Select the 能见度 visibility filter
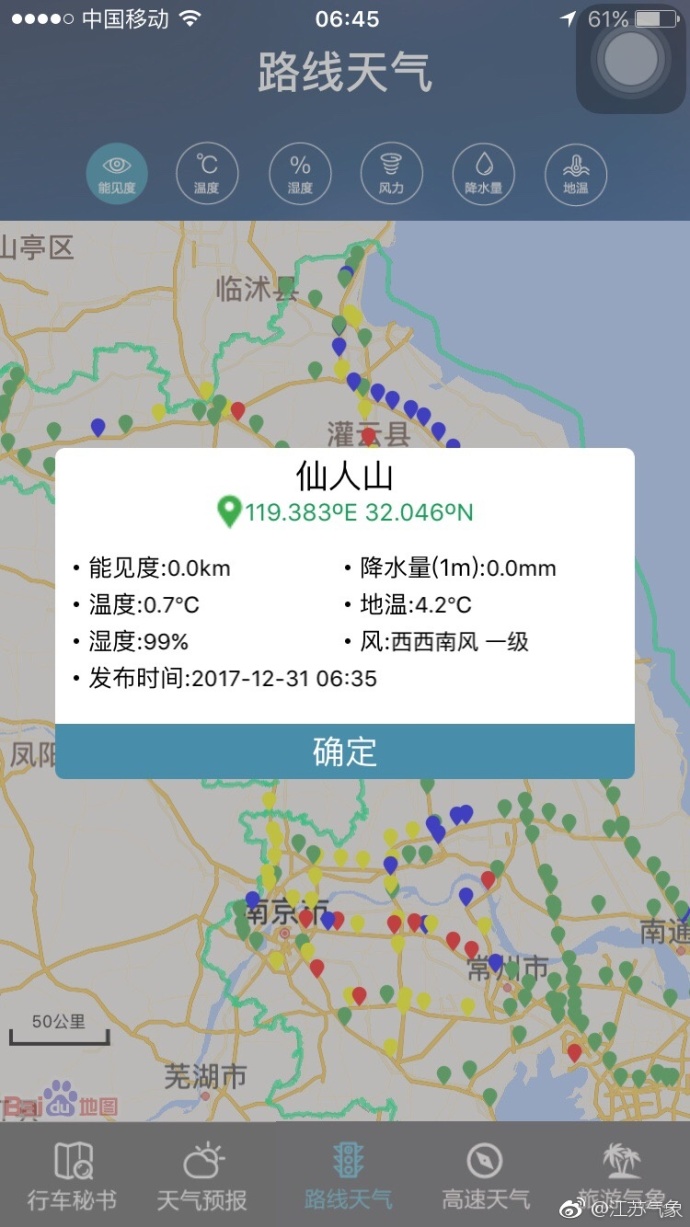The width and height of the screenshot is (690, 1227). (116, 173)
